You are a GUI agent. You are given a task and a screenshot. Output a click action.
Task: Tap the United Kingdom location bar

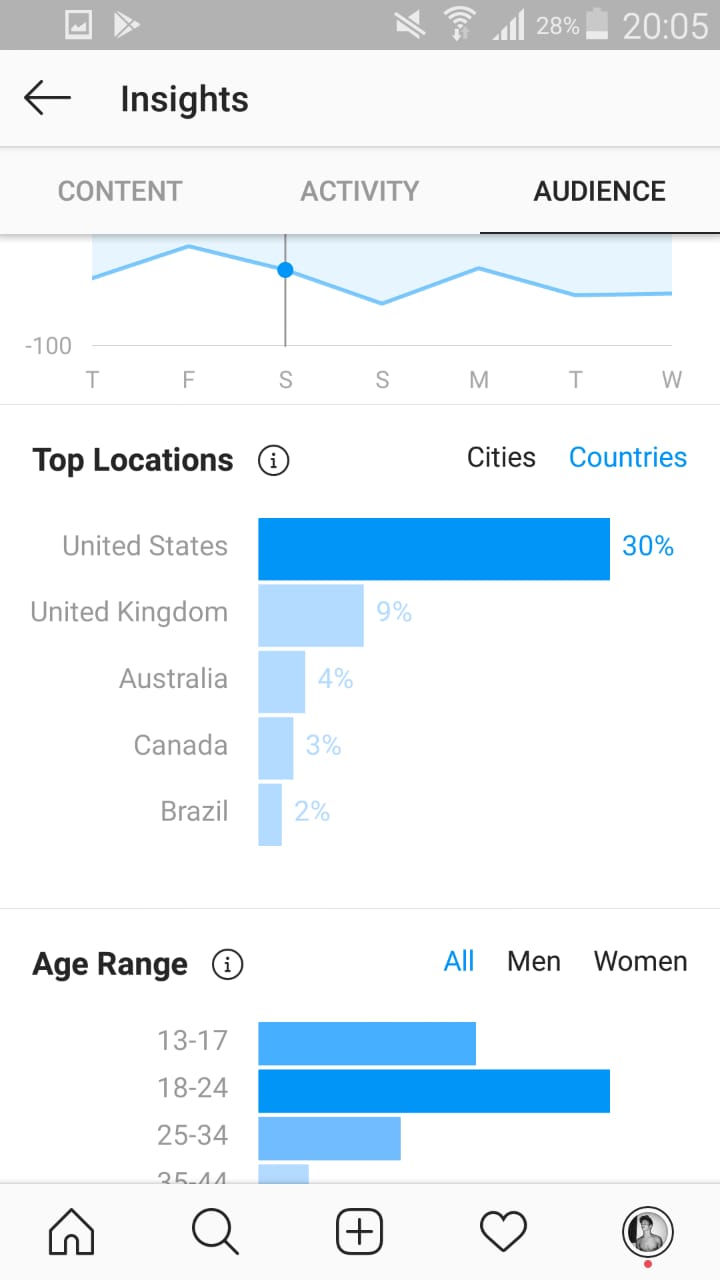(311, 615)
